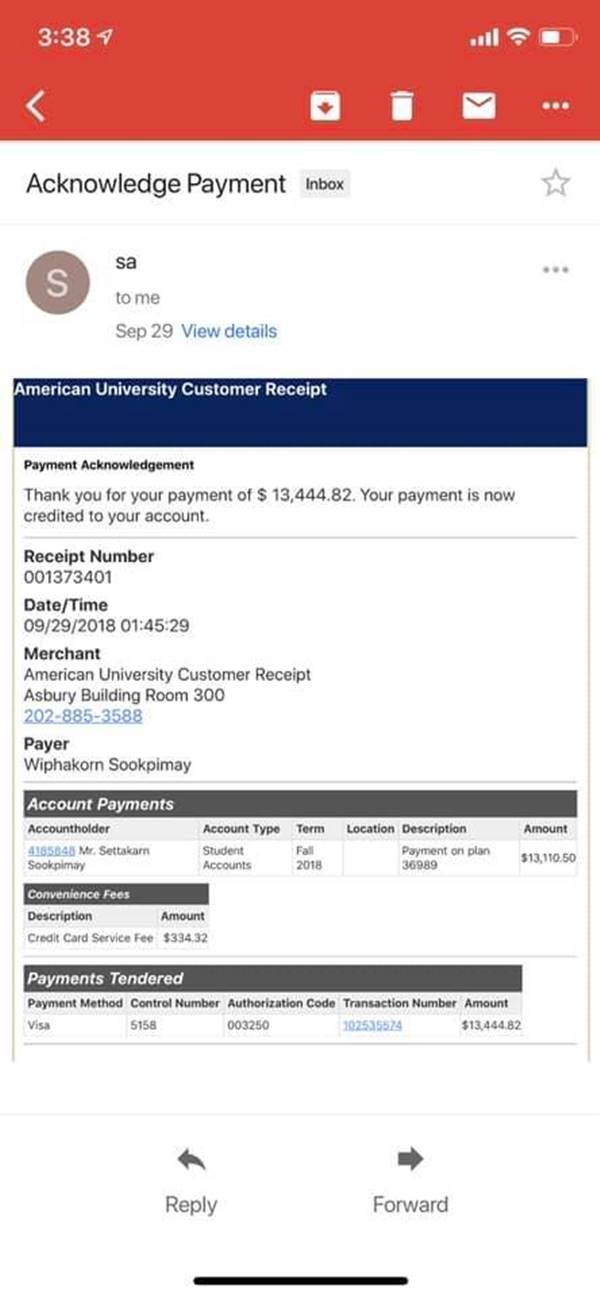Delete this email with trash icon

[401, 105]
